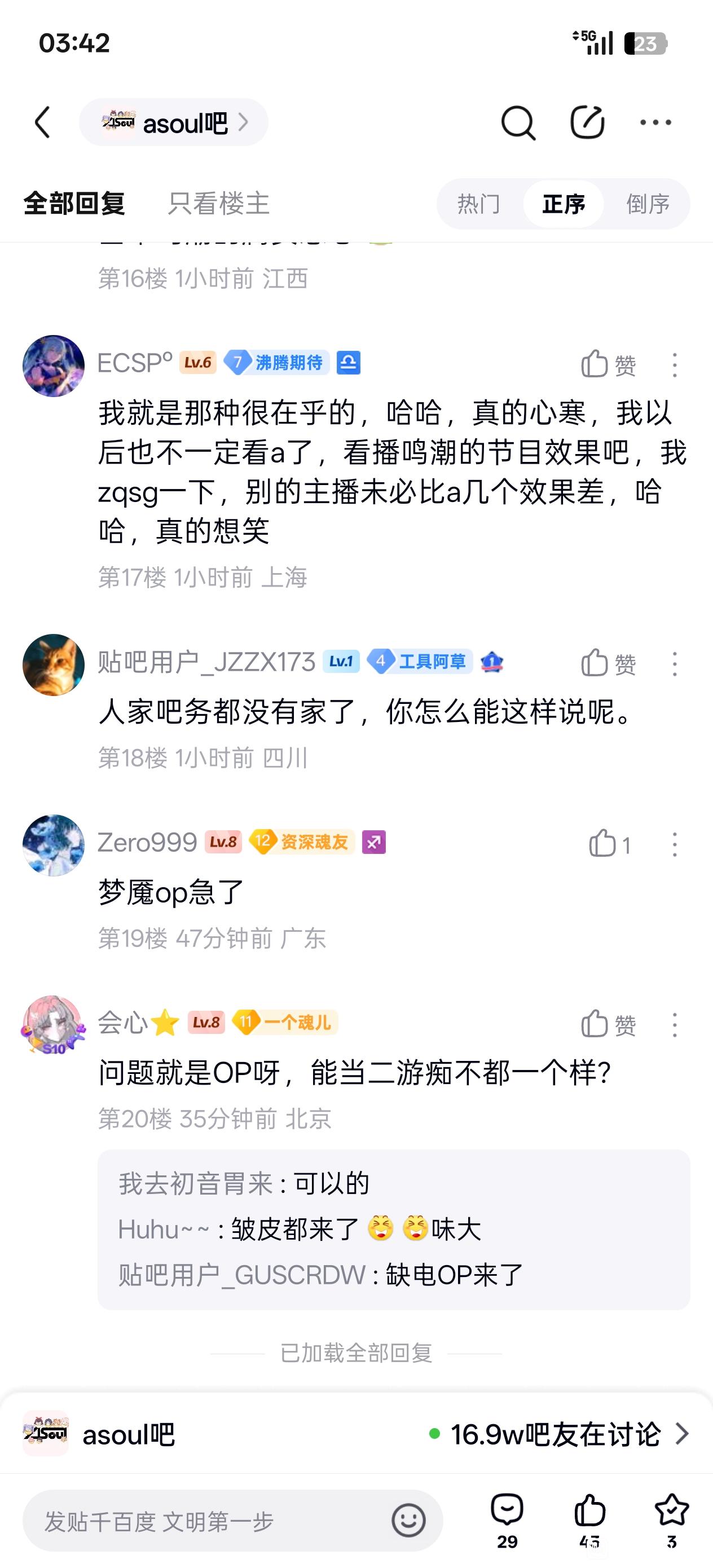This screenshot has width=713, height=1568.
Task: Open more options on Zero999's reply
Action: pos(674,844)
